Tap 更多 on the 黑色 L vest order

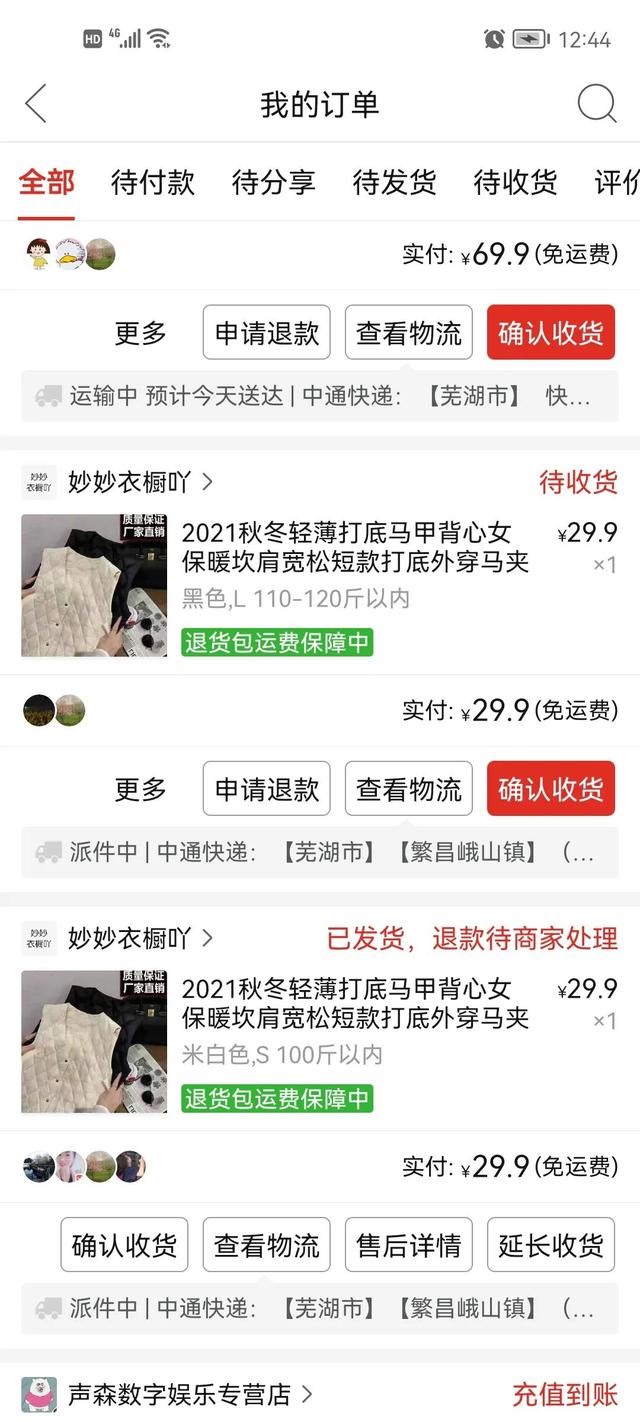point(140,789)
